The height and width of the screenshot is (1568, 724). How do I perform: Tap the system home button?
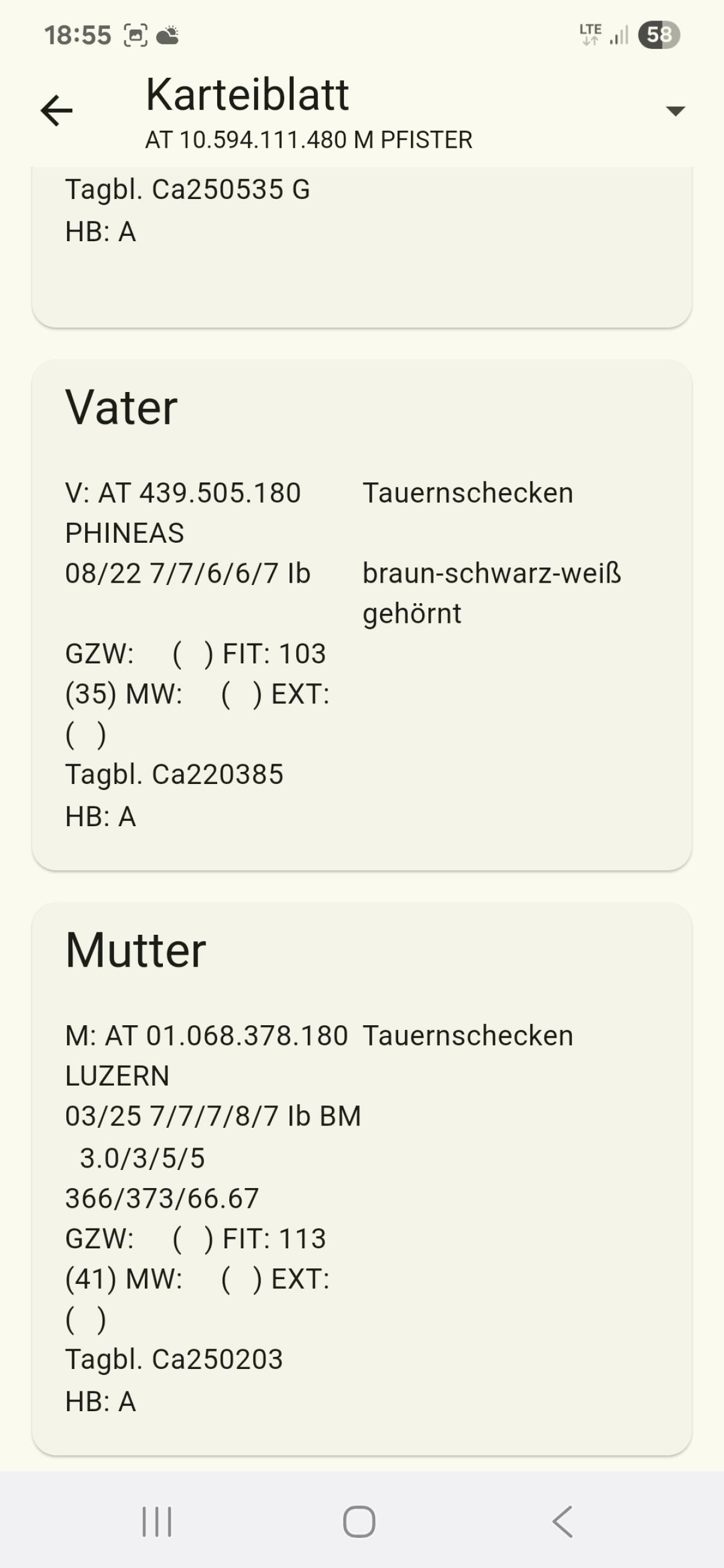click(359, 1522)
